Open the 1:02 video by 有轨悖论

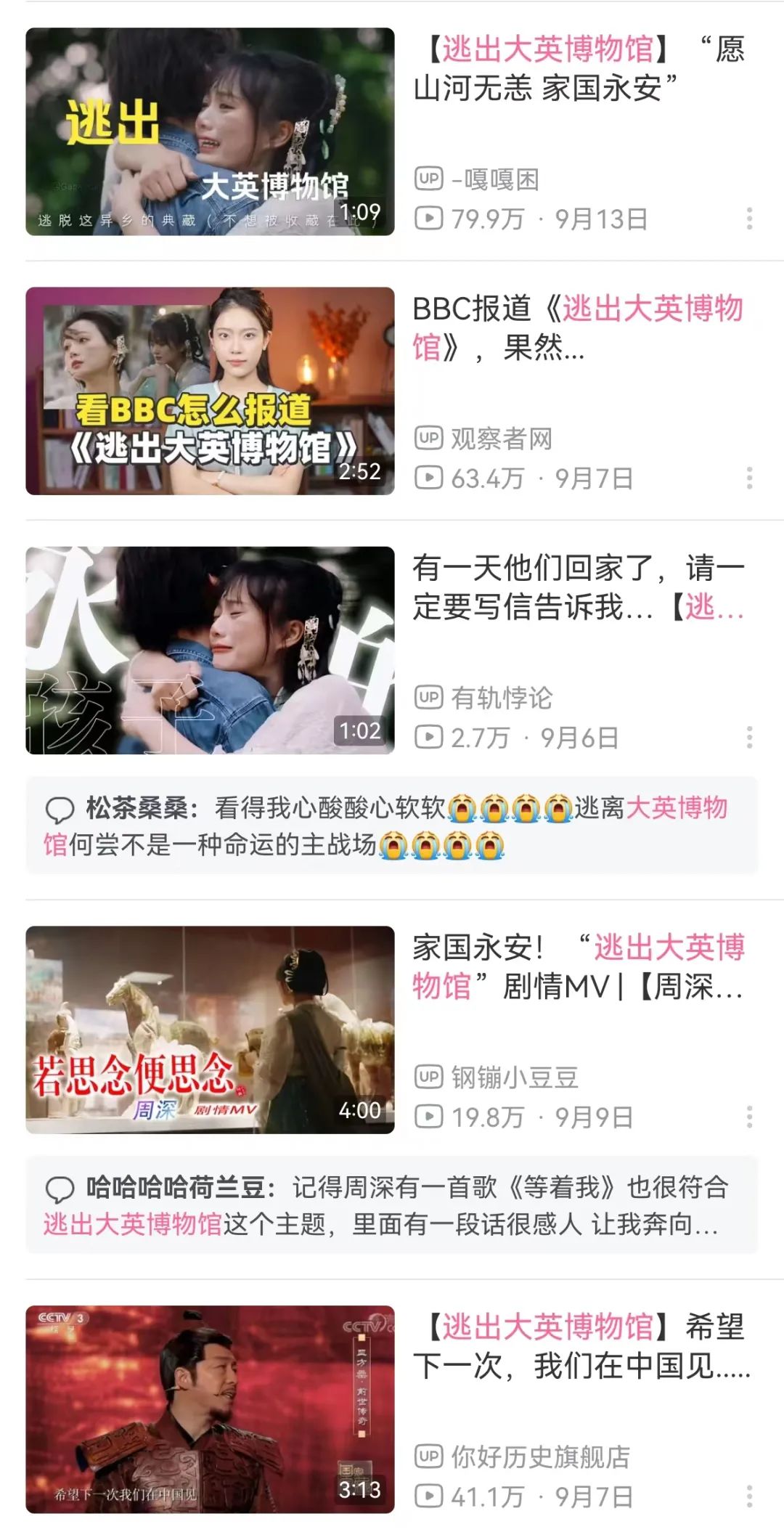pyautogui.click(x=210, y=651)
